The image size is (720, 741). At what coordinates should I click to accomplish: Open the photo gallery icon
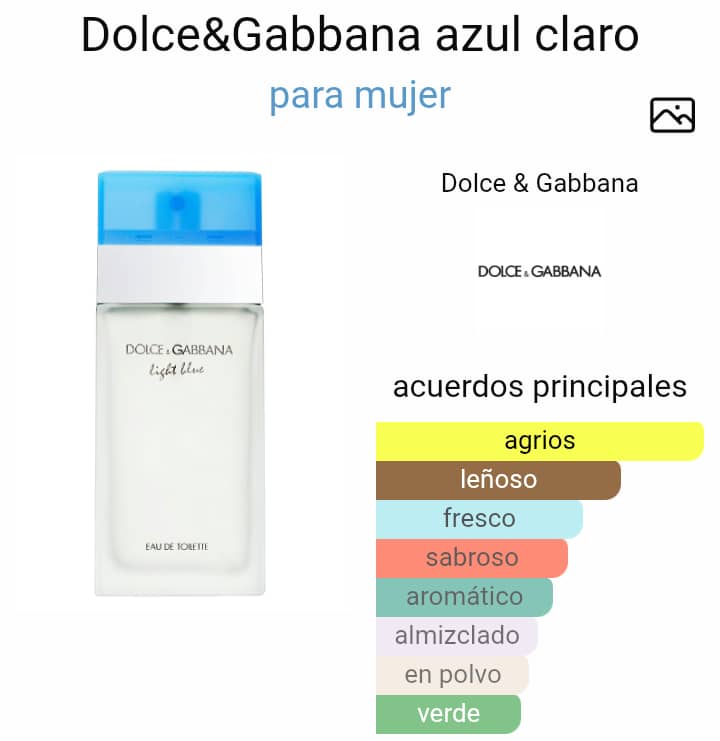tap(672, 115)
